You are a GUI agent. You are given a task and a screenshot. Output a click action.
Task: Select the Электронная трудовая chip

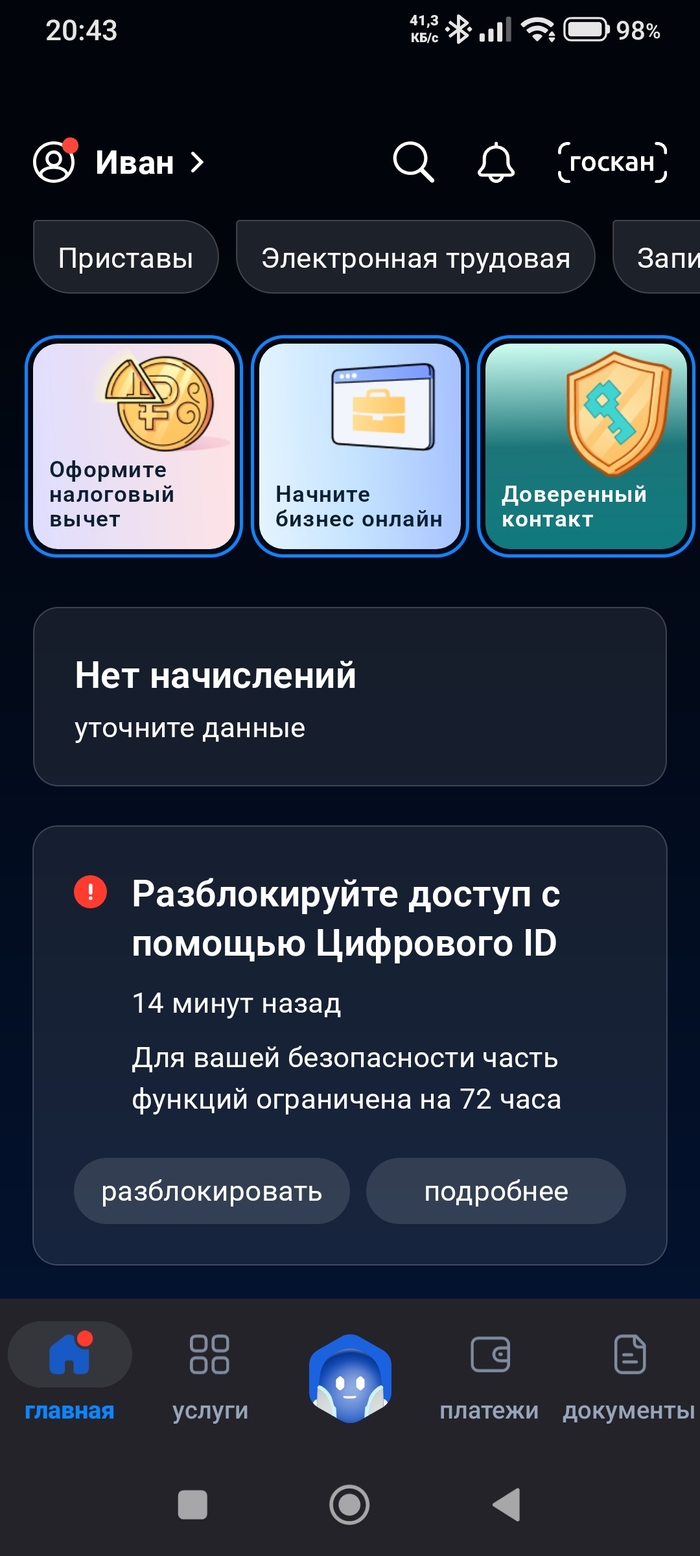[415, 258]
